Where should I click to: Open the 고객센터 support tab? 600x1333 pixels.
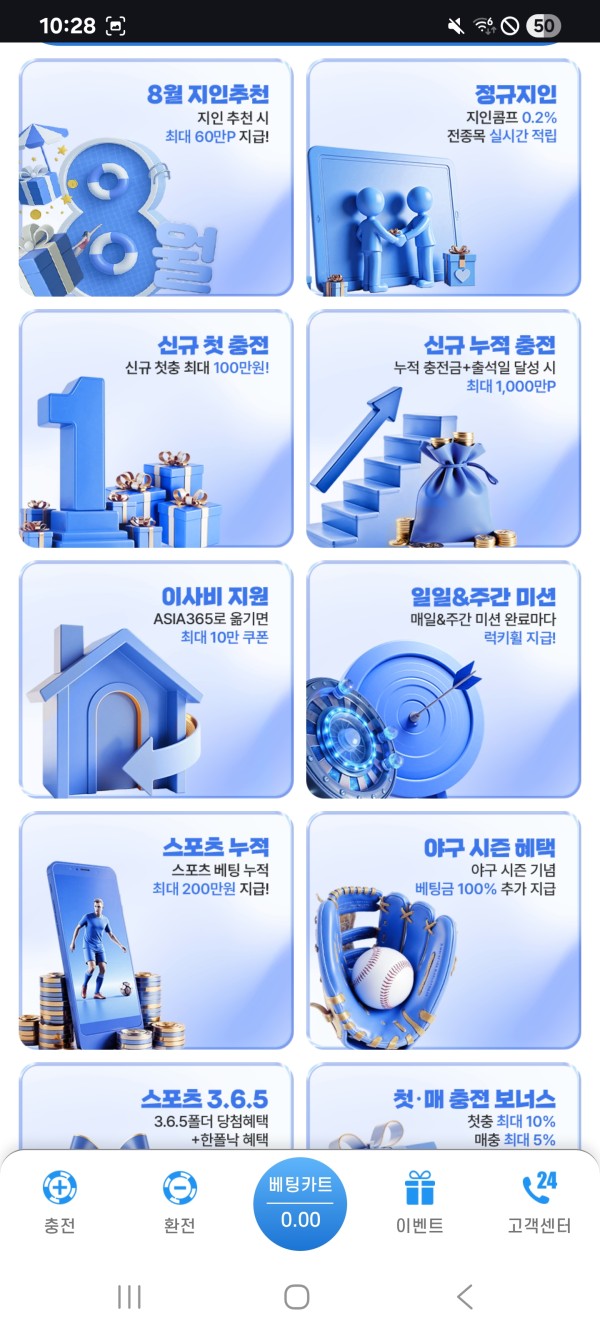coord(539,1203)
